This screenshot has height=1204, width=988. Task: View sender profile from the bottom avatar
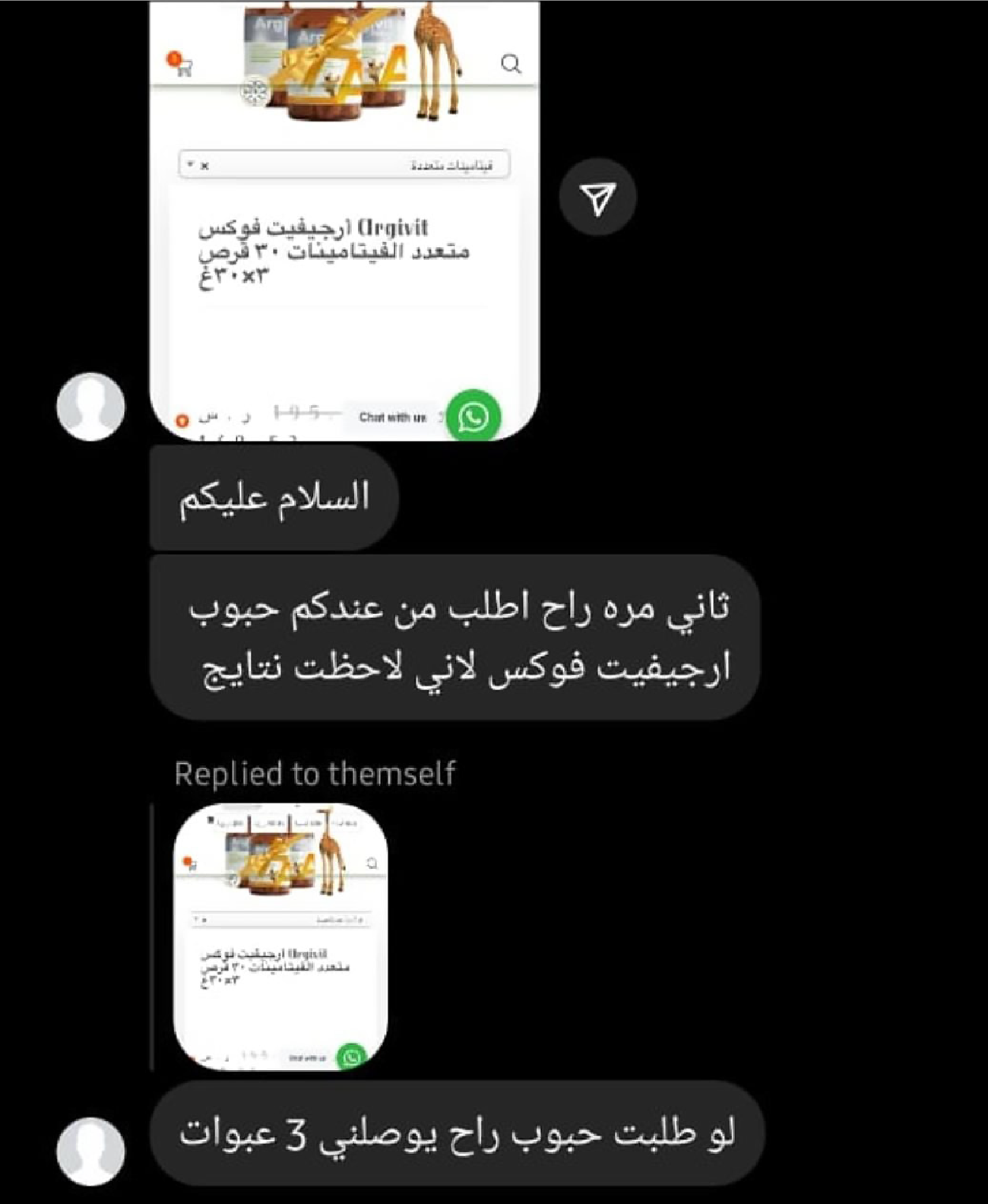(90, 1151)
